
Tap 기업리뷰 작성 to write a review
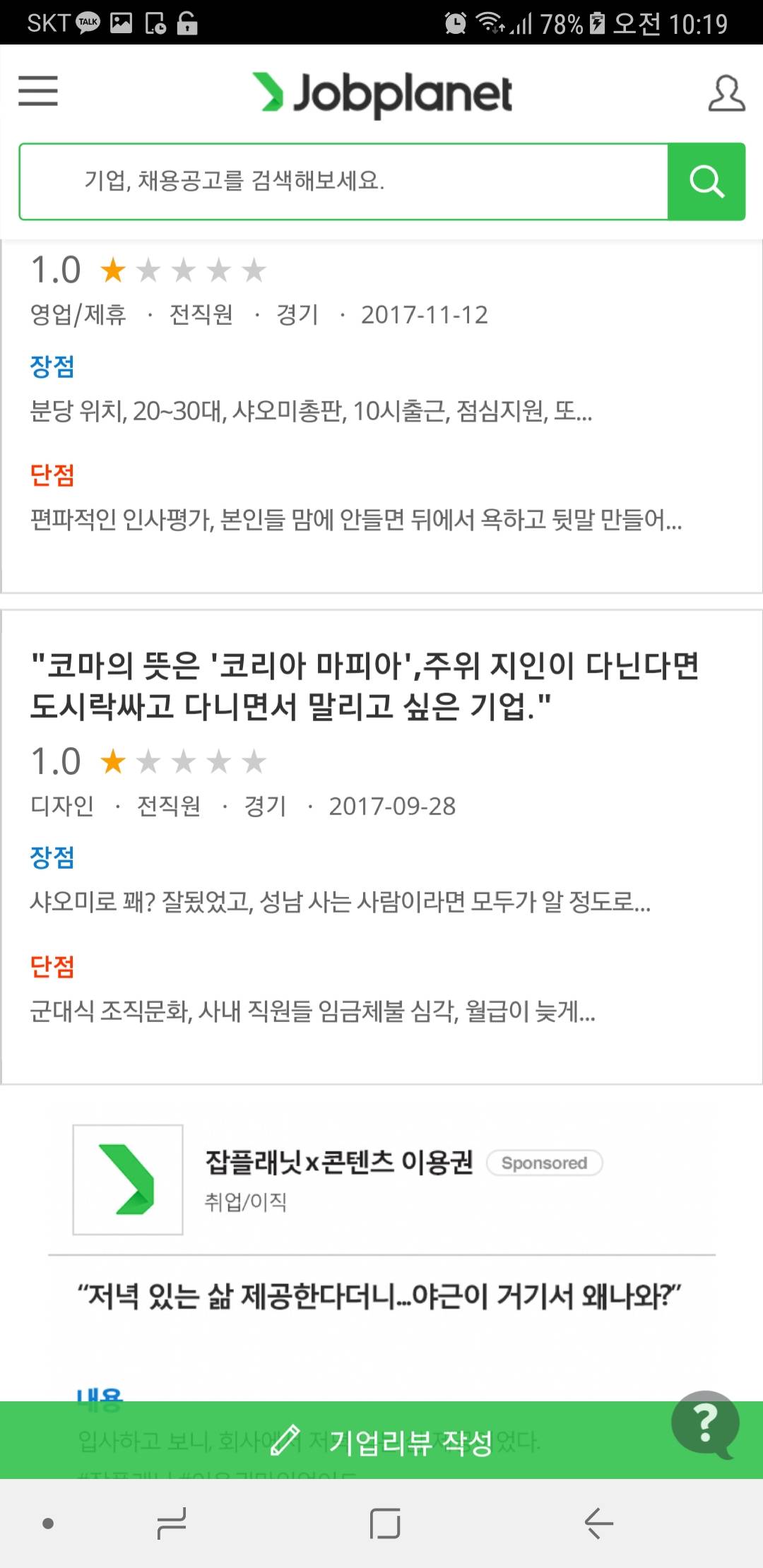pyautogui.click(x=381, y=1441)
